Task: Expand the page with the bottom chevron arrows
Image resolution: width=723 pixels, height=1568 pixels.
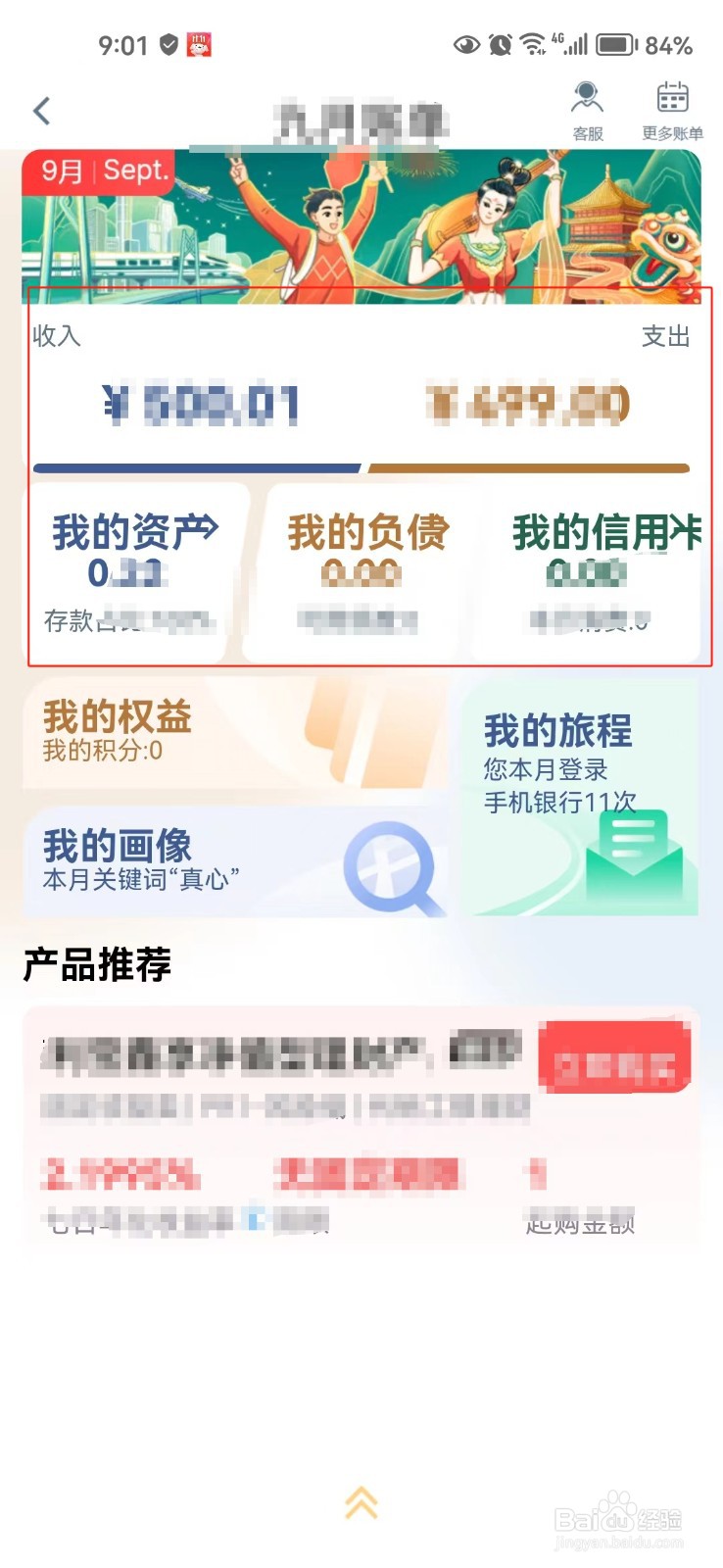Action: 361,1502
